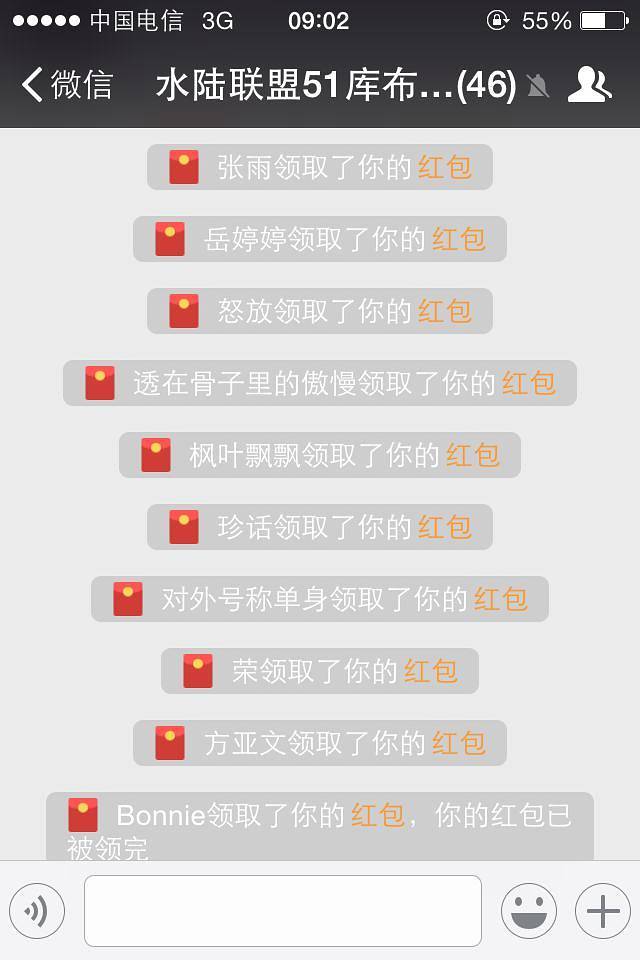Open the 红包 link in 张雨's message
Image resolution: width=640 pixels, height=960 pixels.
click(x=445, y=167)
